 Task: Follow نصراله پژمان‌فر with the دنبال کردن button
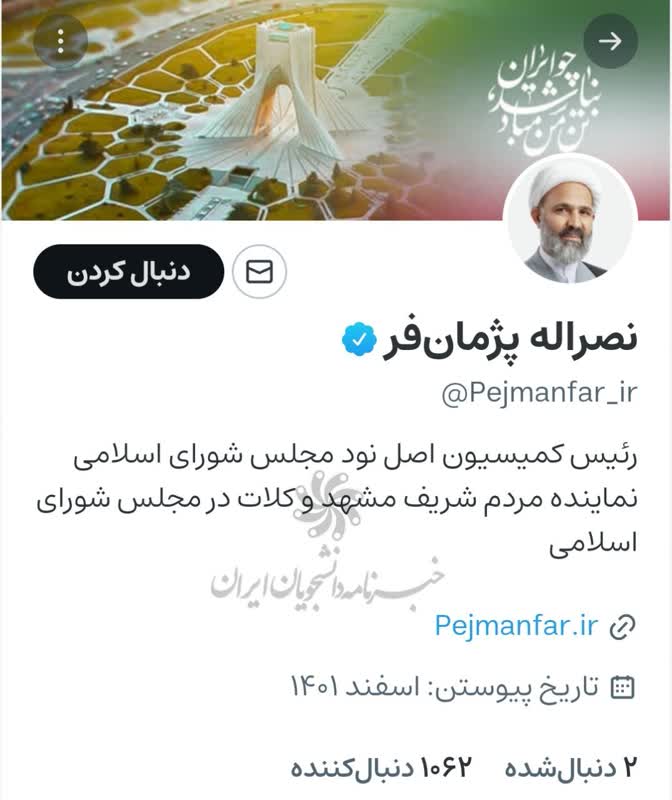128,272
